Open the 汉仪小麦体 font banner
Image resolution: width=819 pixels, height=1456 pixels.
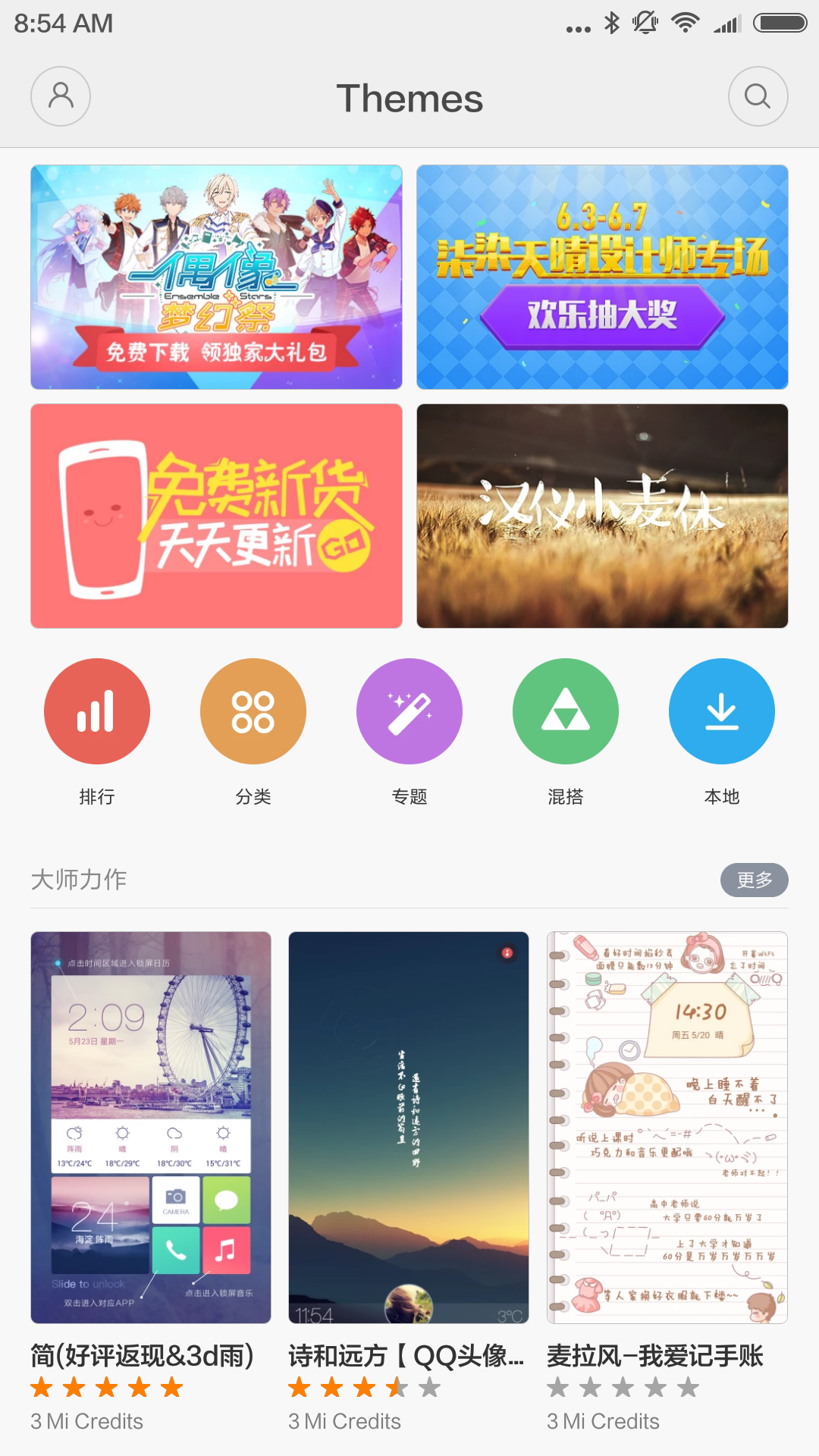point(602,516)
